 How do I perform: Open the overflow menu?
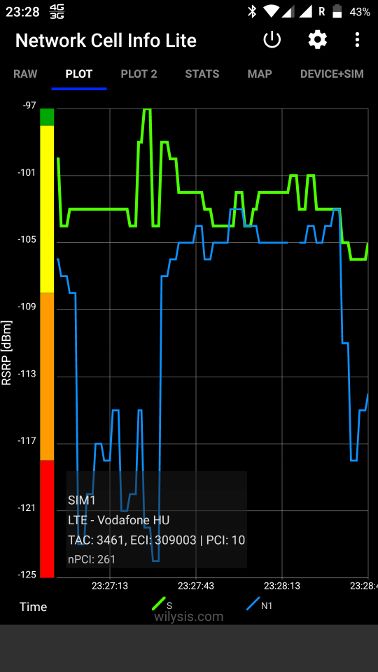[x=357, y=40]
